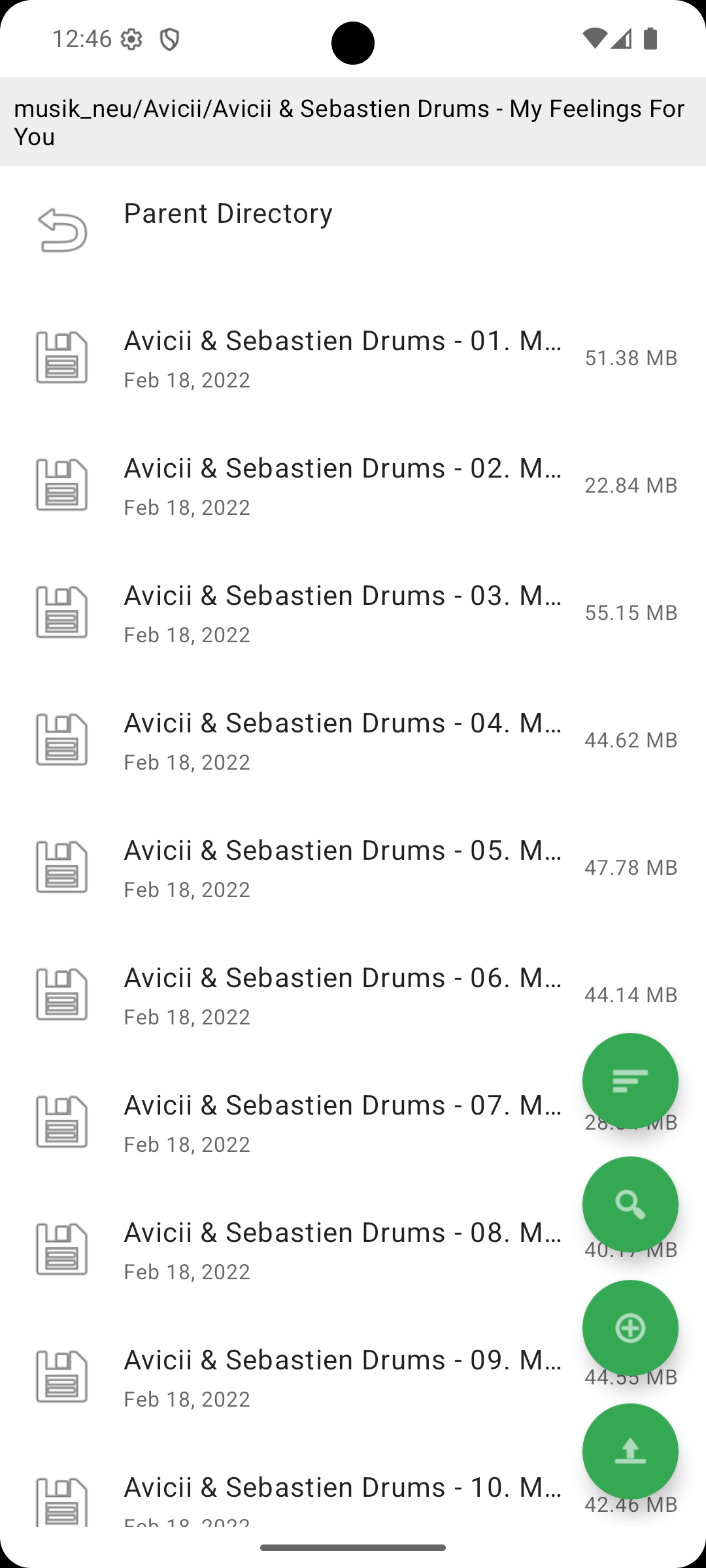Open the green search floating button
This screenshot has width=706, height=1568.
pos(630,1204)
